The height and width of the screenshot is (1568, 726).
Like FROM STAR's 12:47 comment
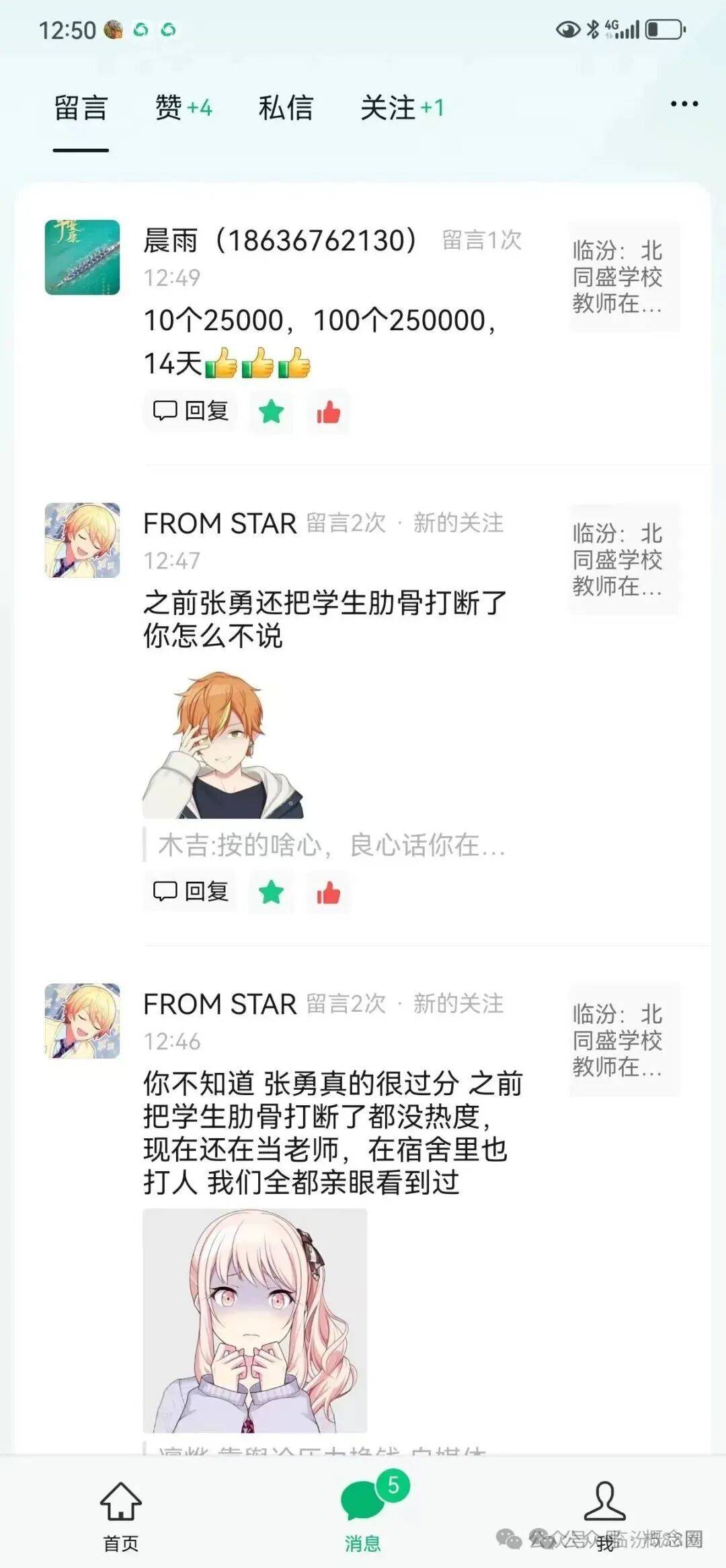click(x=328, y=893)
